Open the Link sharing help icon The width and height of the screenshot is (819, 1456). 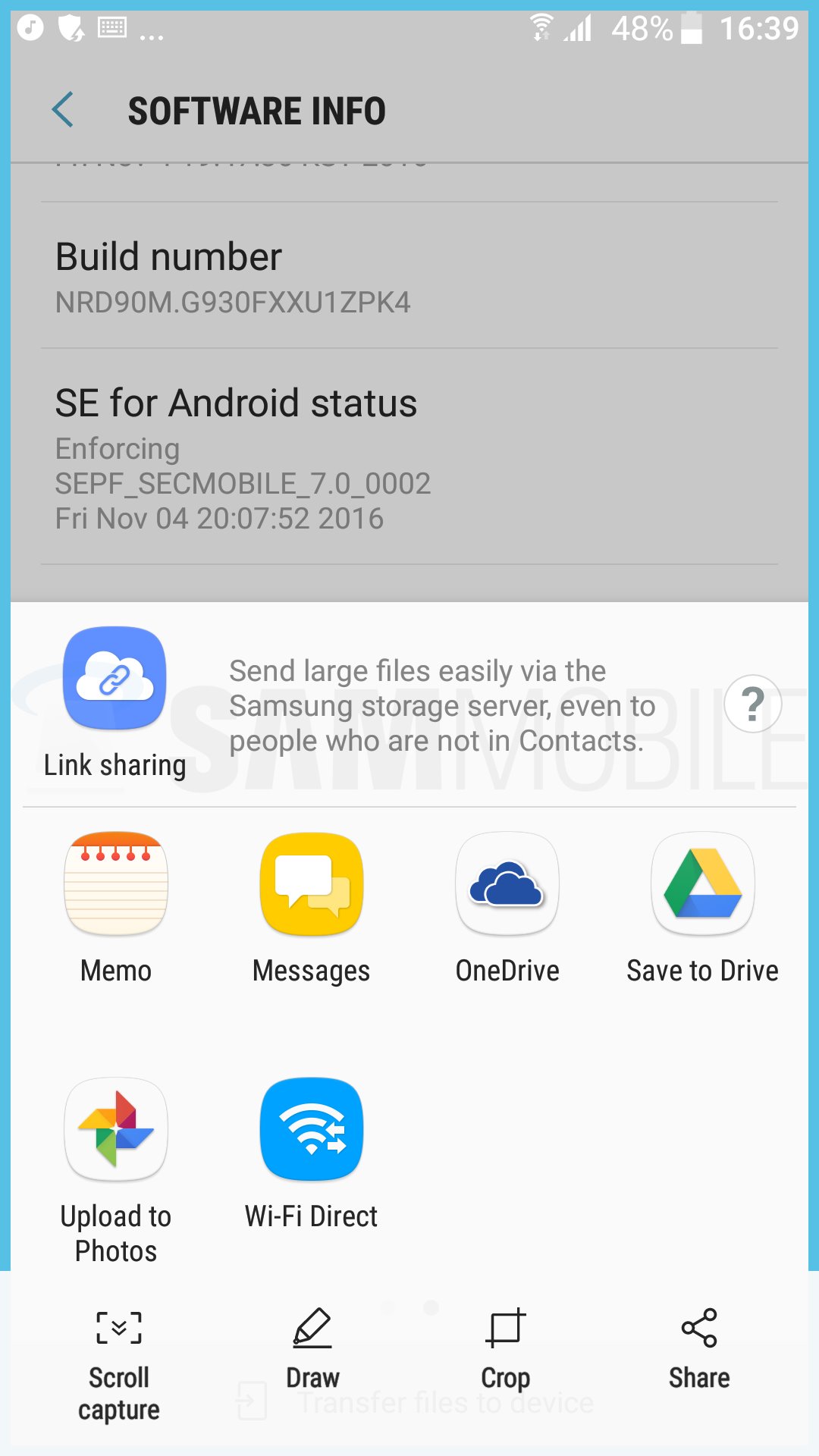[752, 704]
